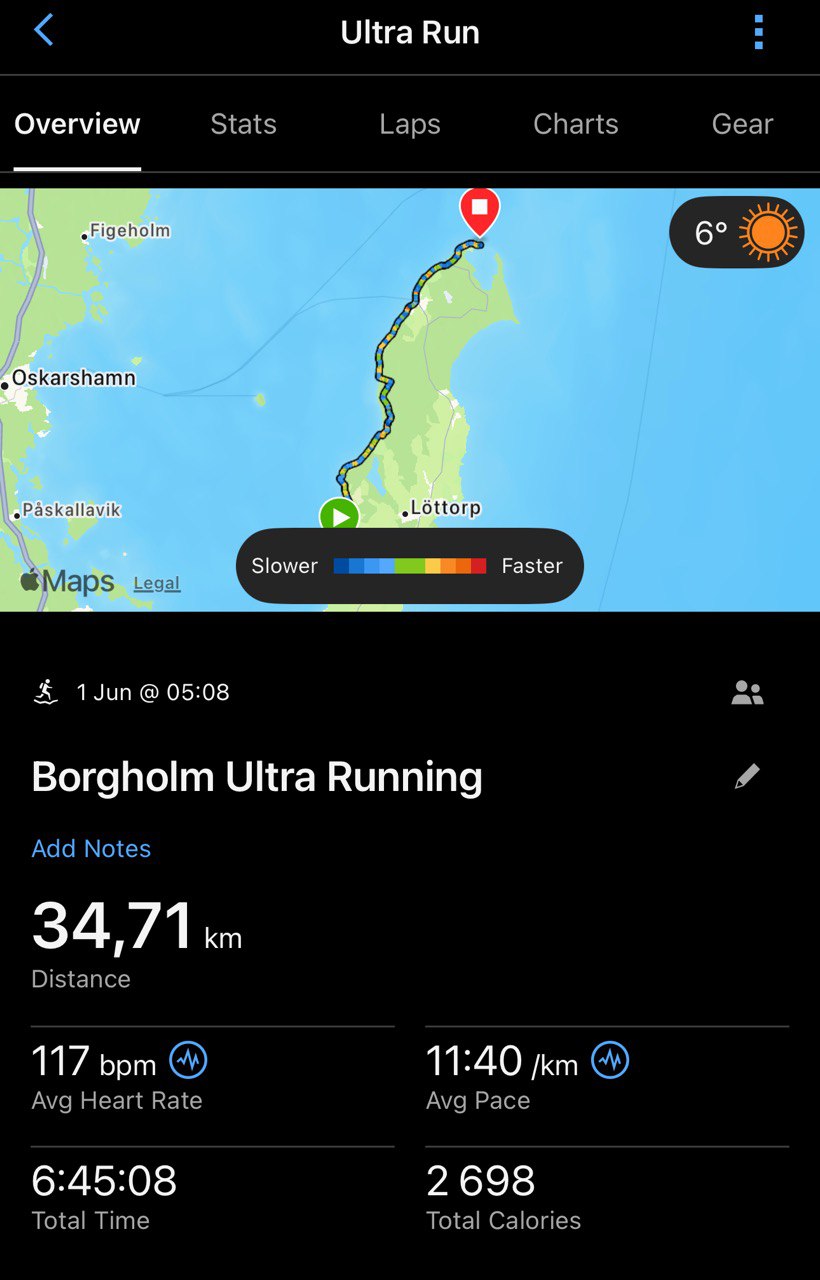This screenshot has width=820, height=1280.
Task: Switch to the Laps tab
Action: [410, 124]
